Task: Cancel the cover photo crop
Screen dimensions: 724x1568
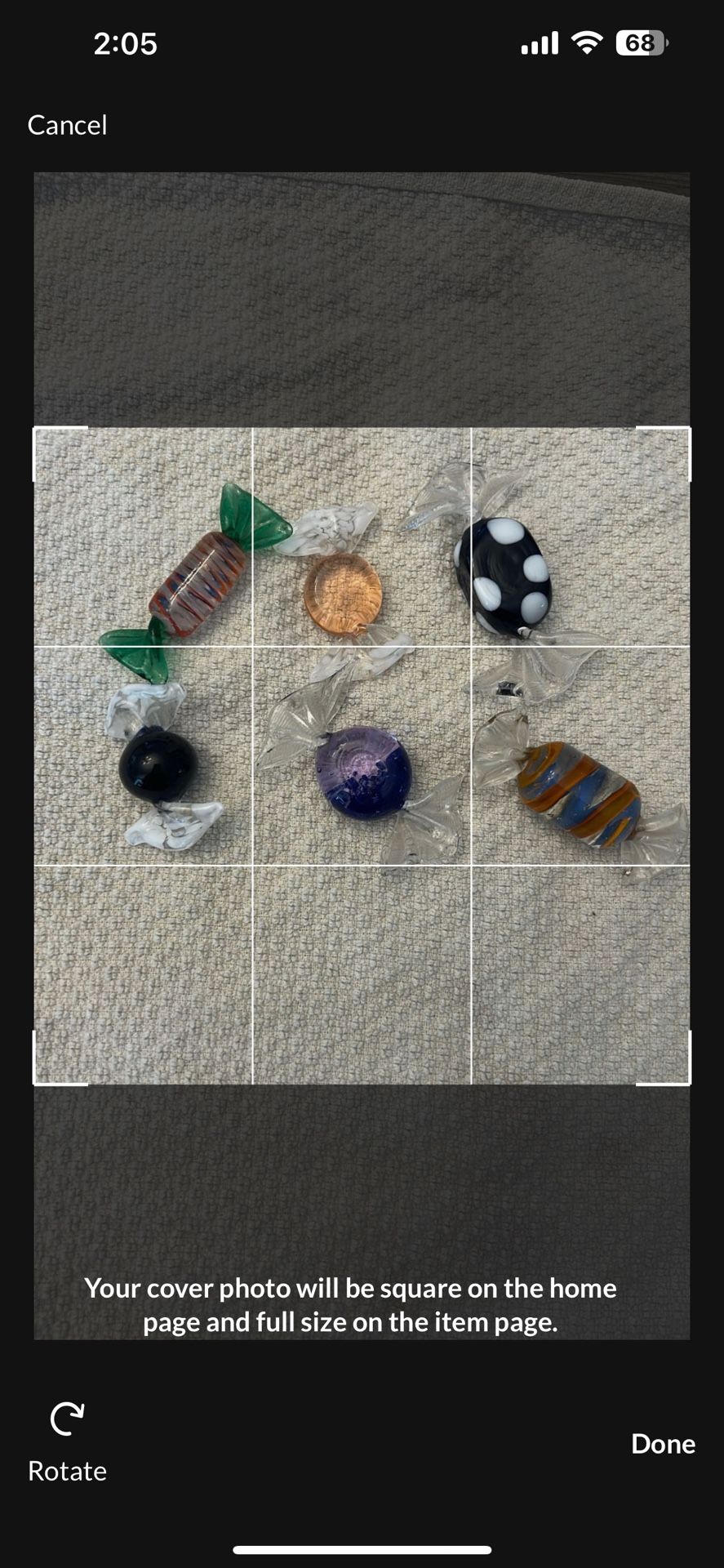Action: tap(67, 125)
